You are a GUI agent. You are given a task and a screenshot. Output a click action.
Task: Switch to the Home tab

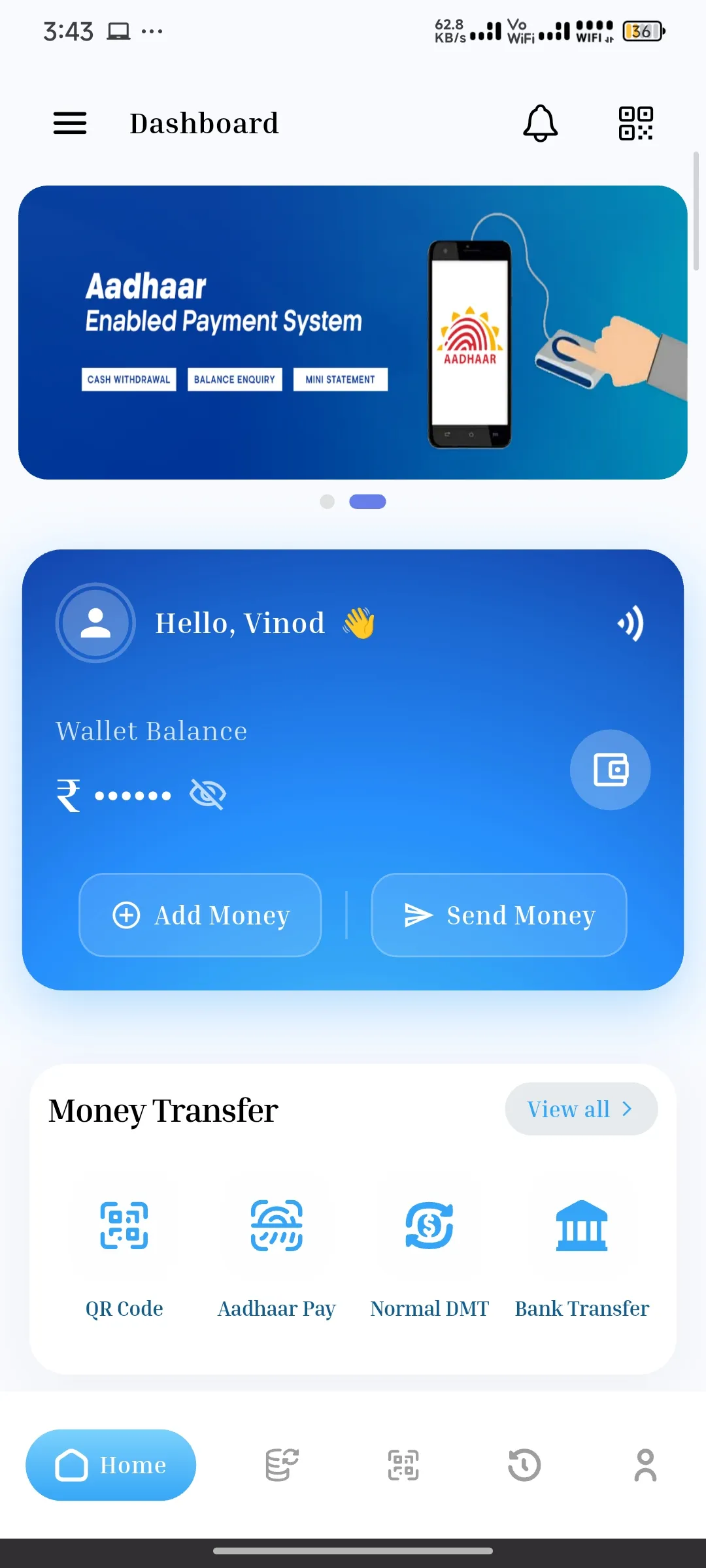pos(111,1465)
